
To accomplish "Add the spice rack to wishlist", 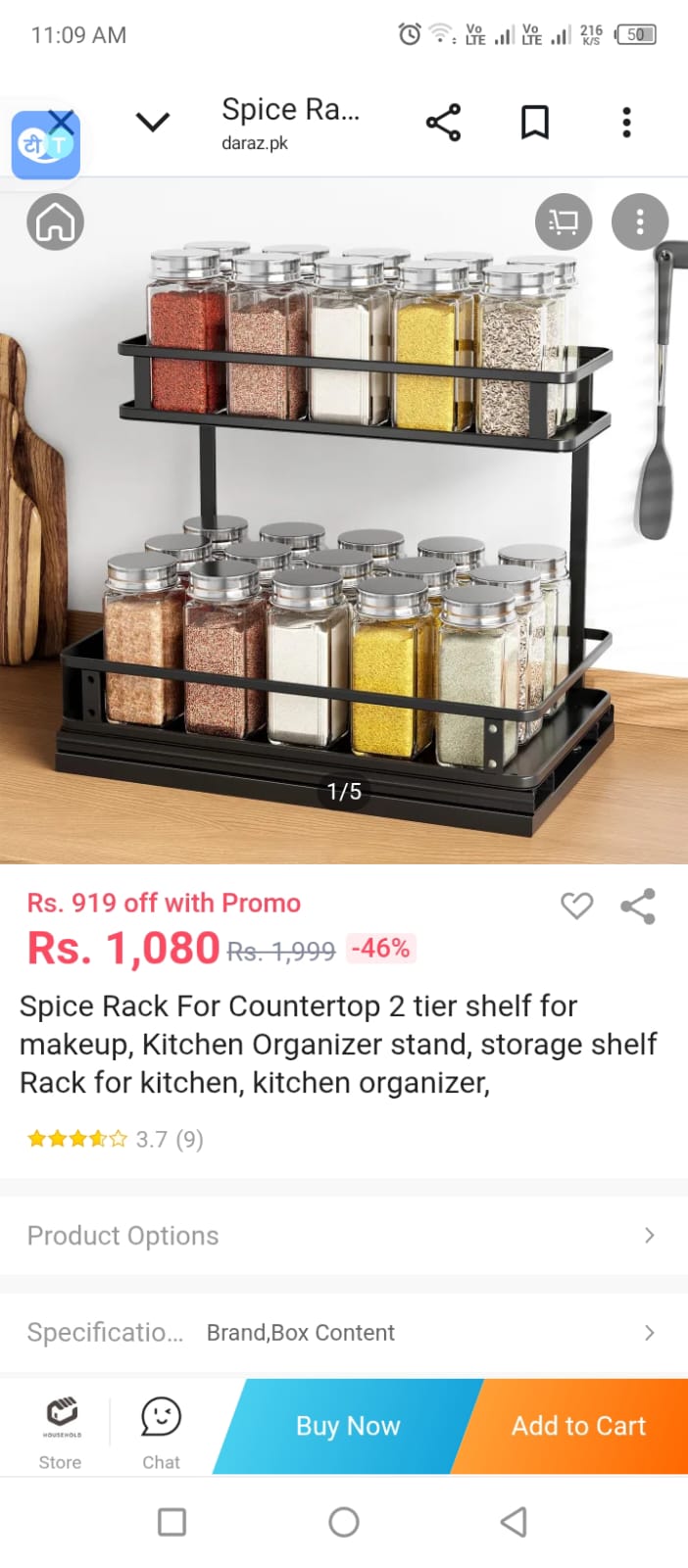I will click(x=576, y=906).
